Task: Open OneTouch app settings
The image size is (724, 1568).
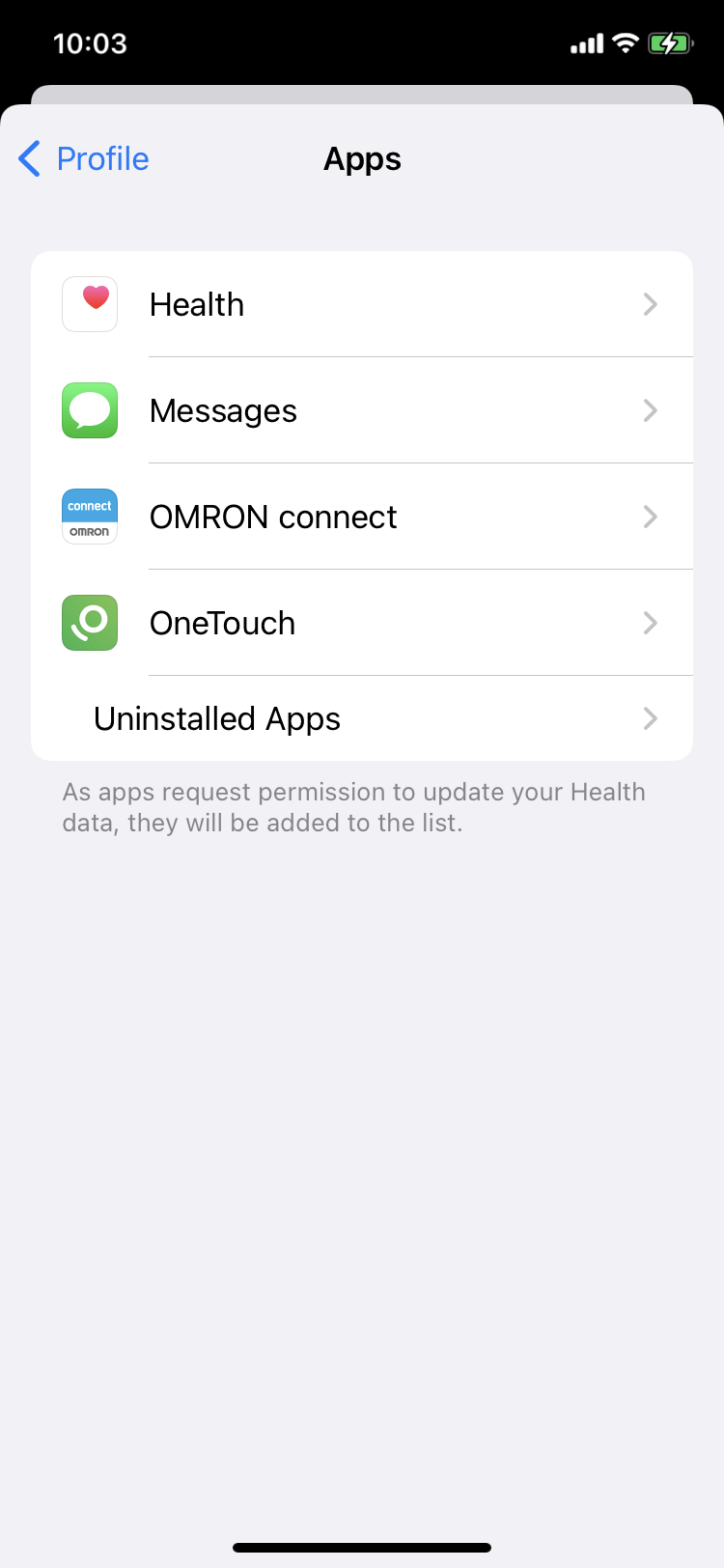Action: (x=362, y=623)
